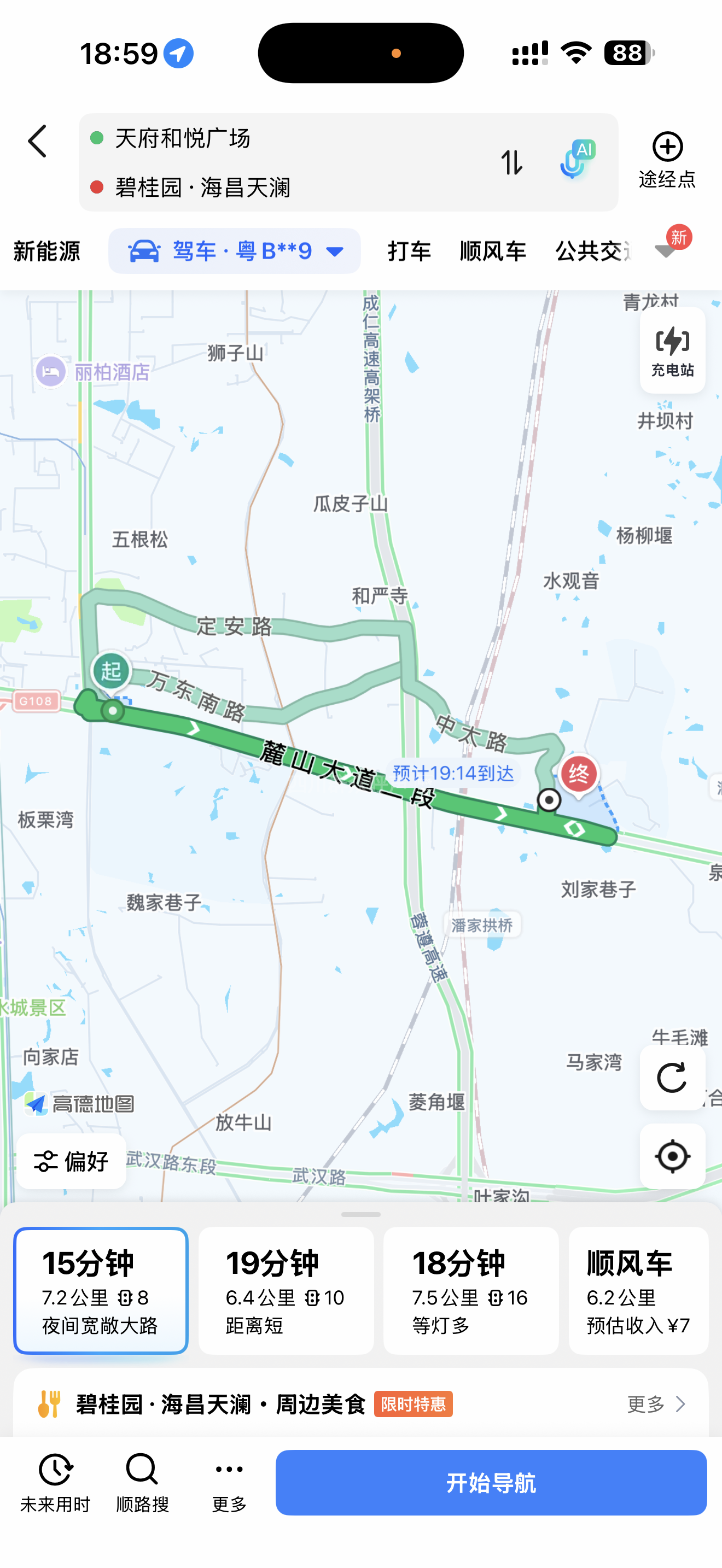Switch to the 顺风车 tab
Screen dimensions: 722x1568
(492, 251)
